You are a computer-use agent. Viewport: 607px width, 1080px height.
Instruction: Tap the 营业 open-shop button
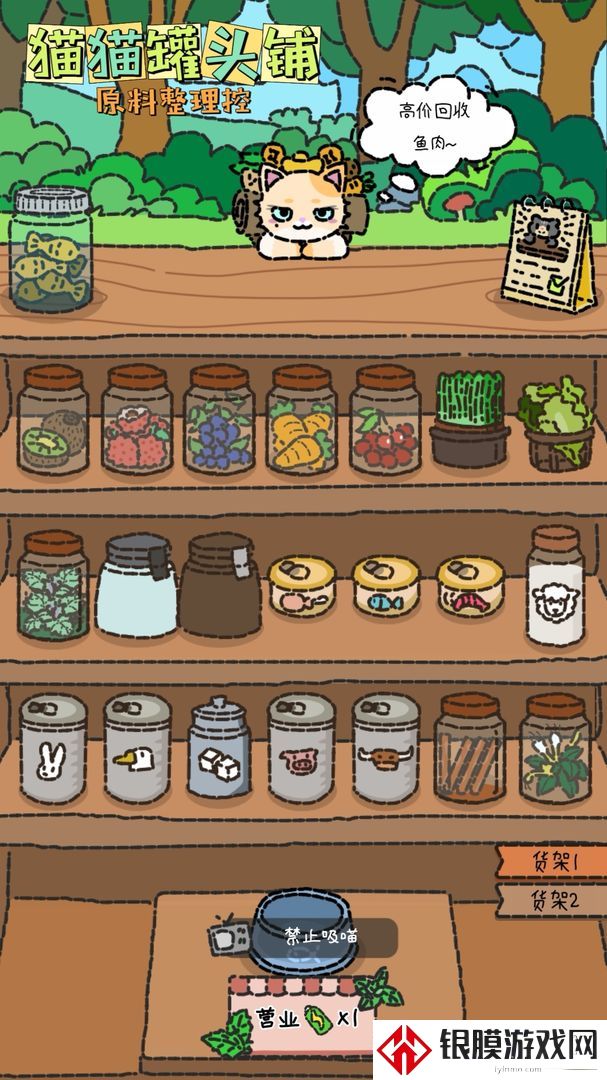[x=302, y=1016]
